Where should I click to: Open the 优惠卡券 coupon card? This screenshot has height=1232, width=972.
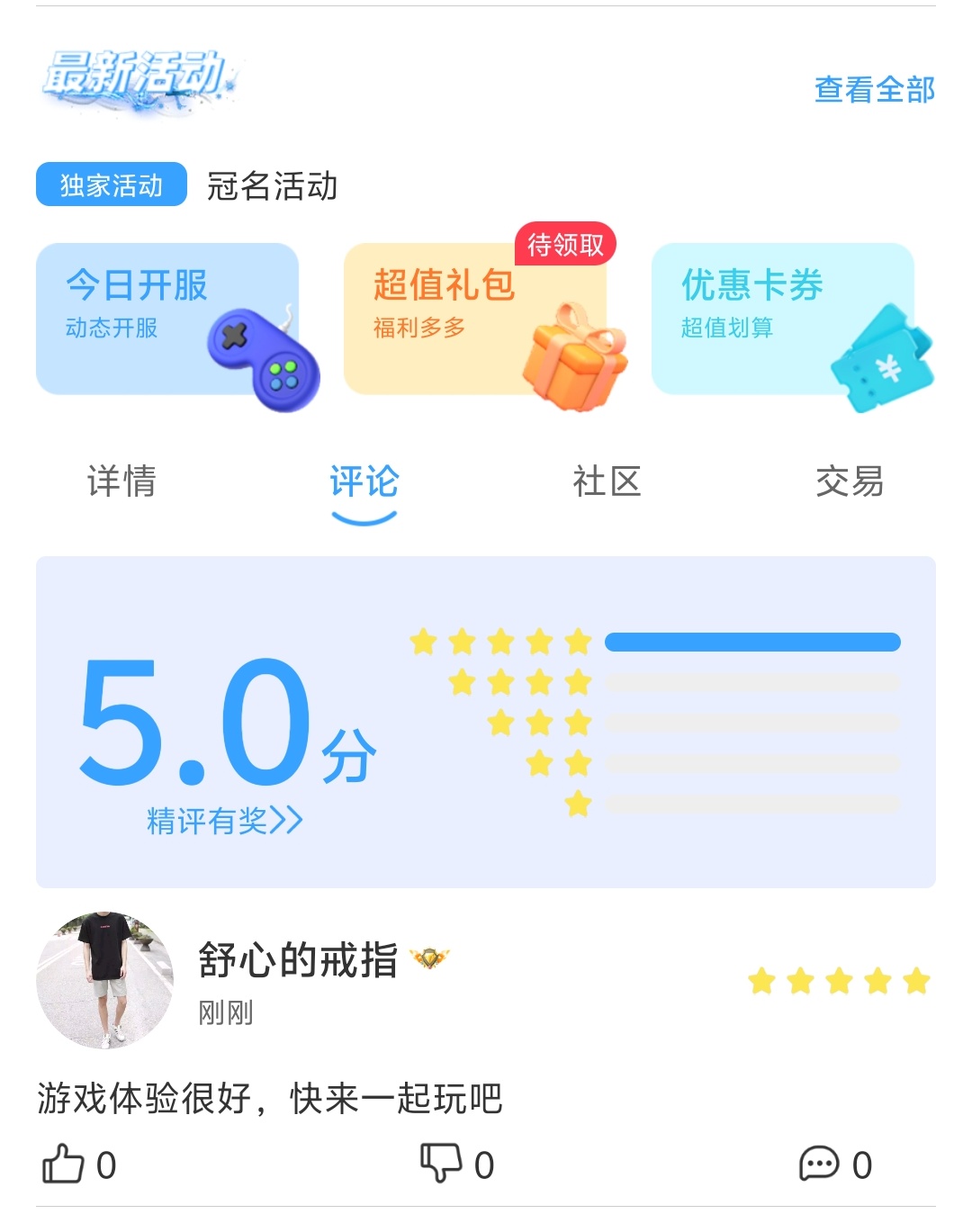[x=783, y=319]
